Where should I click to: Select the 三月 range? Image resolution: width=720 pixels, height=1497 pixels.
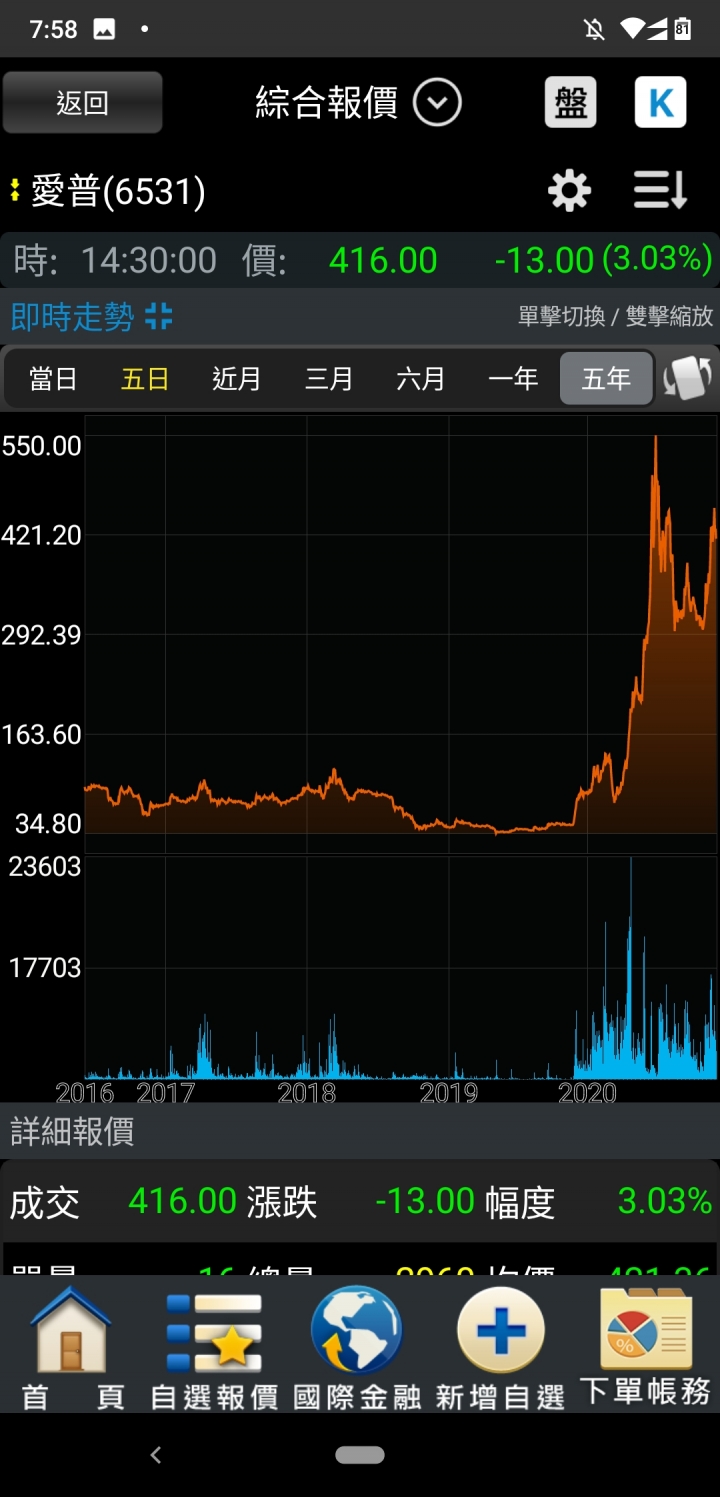(x=329, y=379)
